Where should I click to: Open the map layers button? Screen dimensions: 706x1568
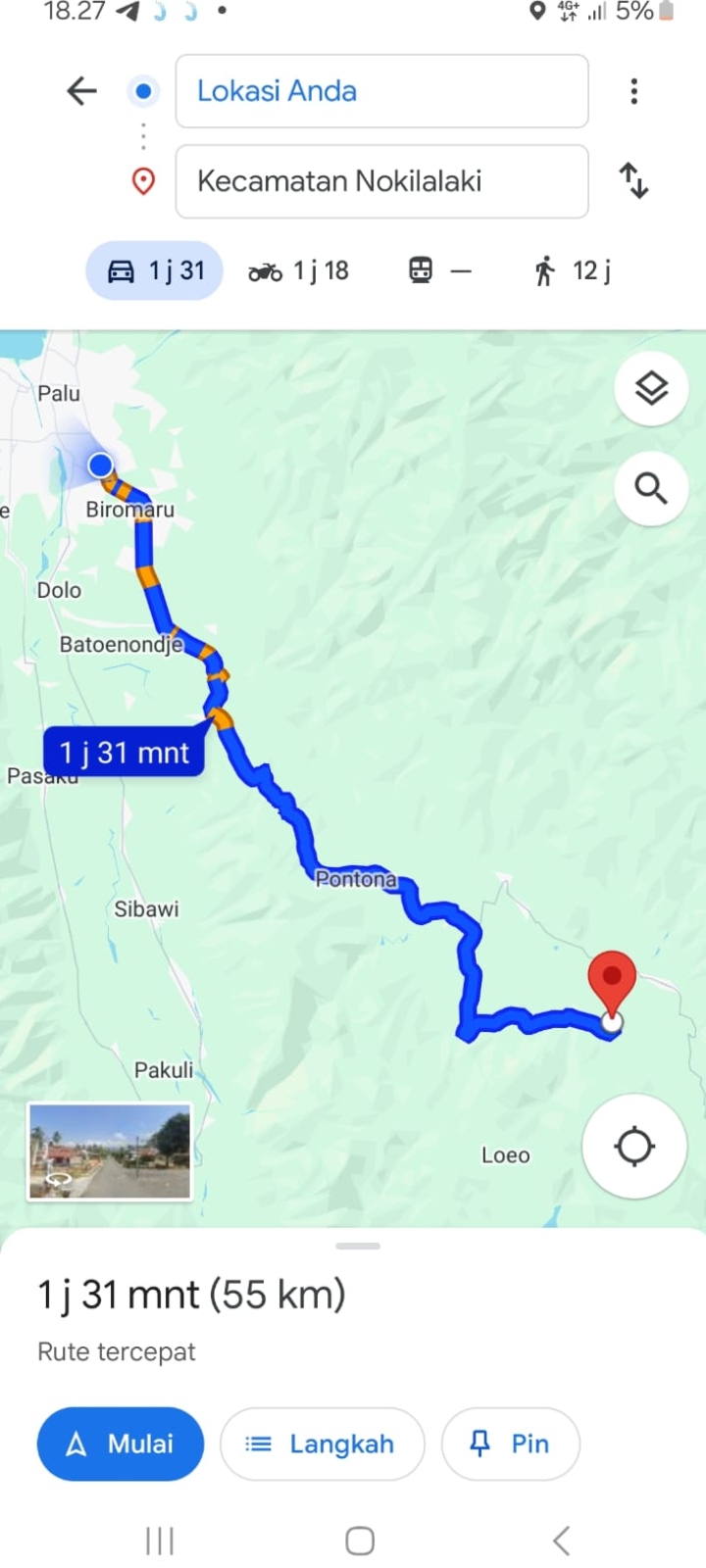point(651,389)
